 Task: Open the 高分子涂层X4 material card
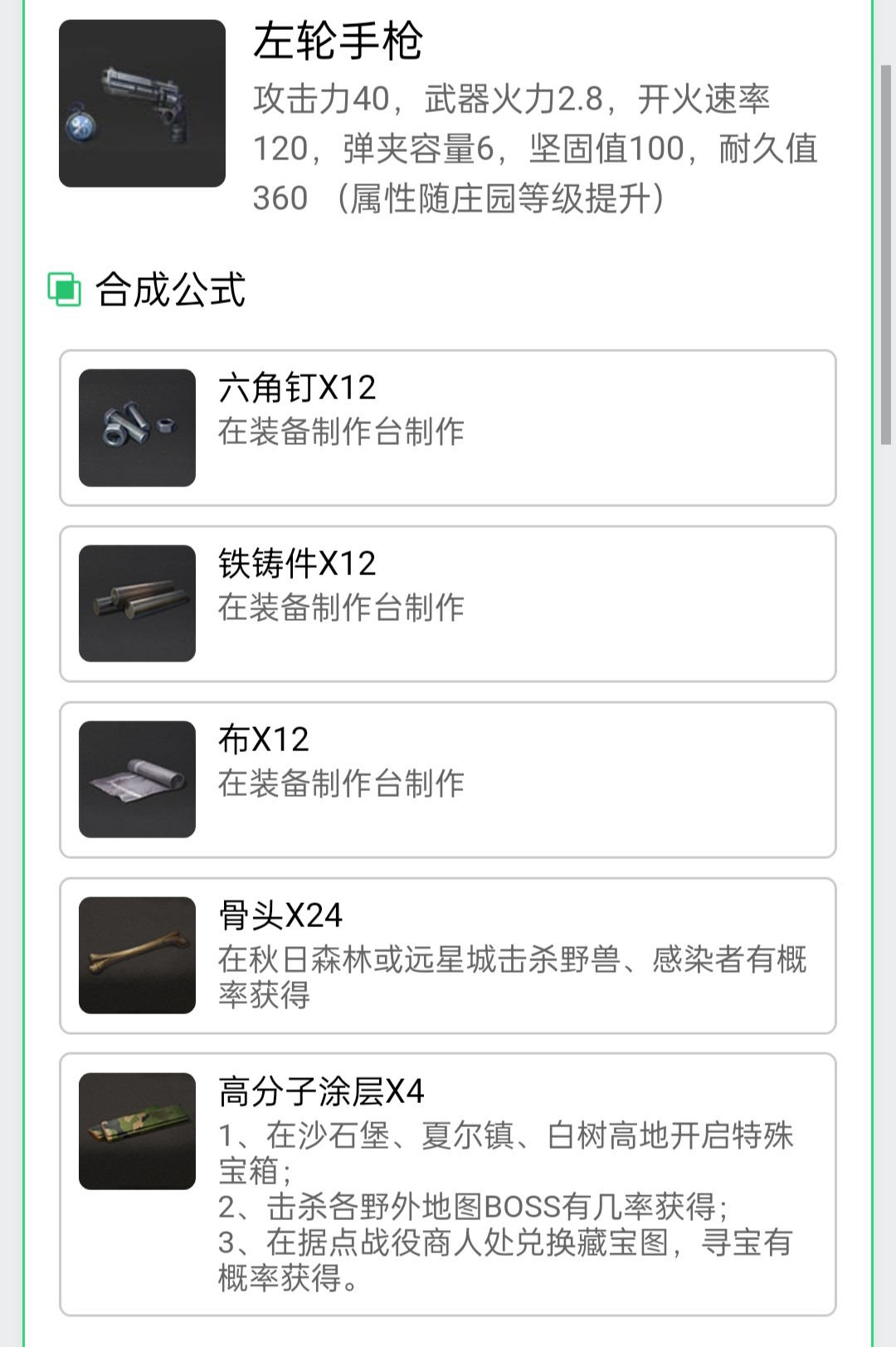(x=448, y=1184)
